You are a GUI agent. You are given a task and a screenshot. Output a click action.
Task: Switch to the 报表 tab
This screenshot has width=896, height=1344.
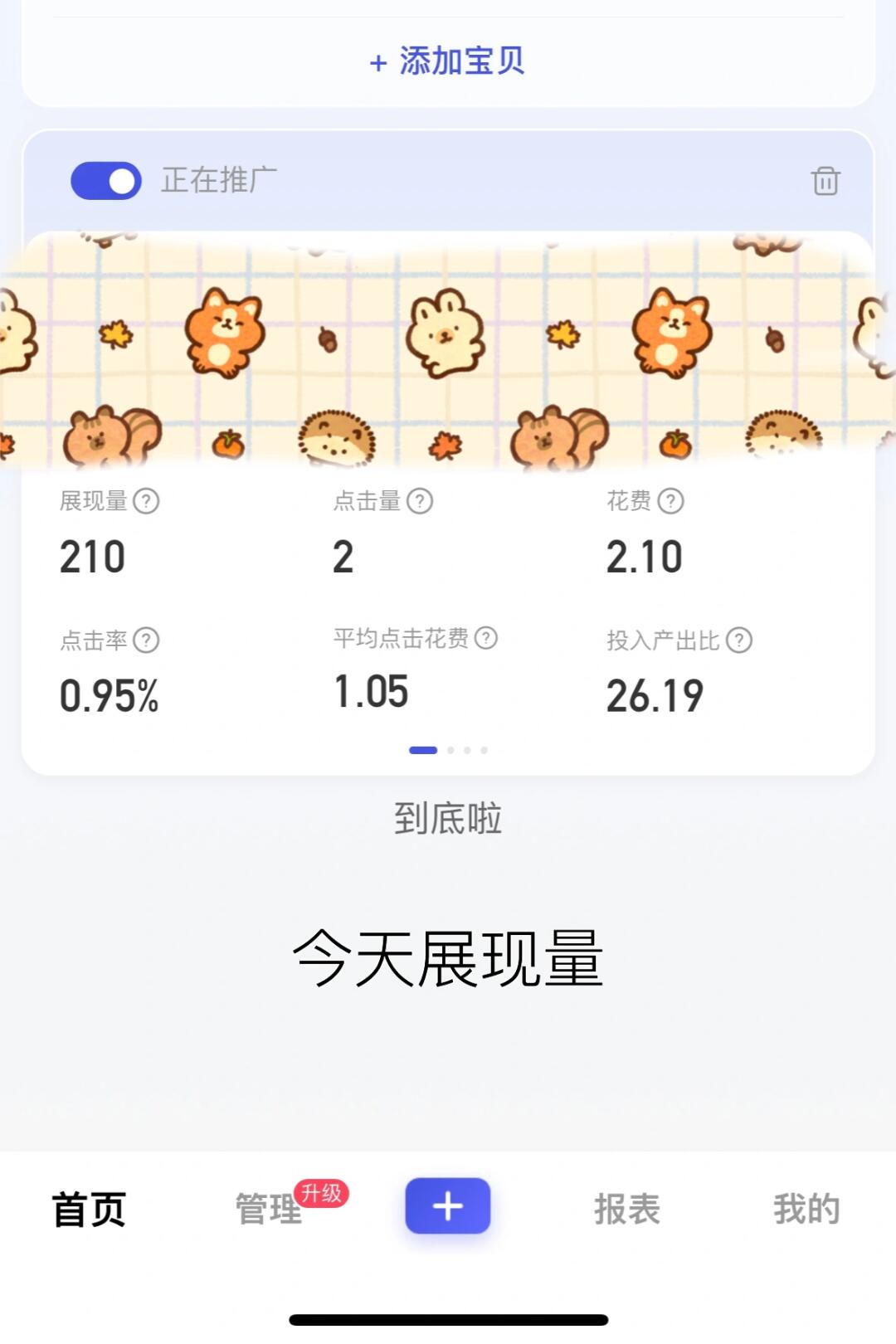coord(627,1209)
